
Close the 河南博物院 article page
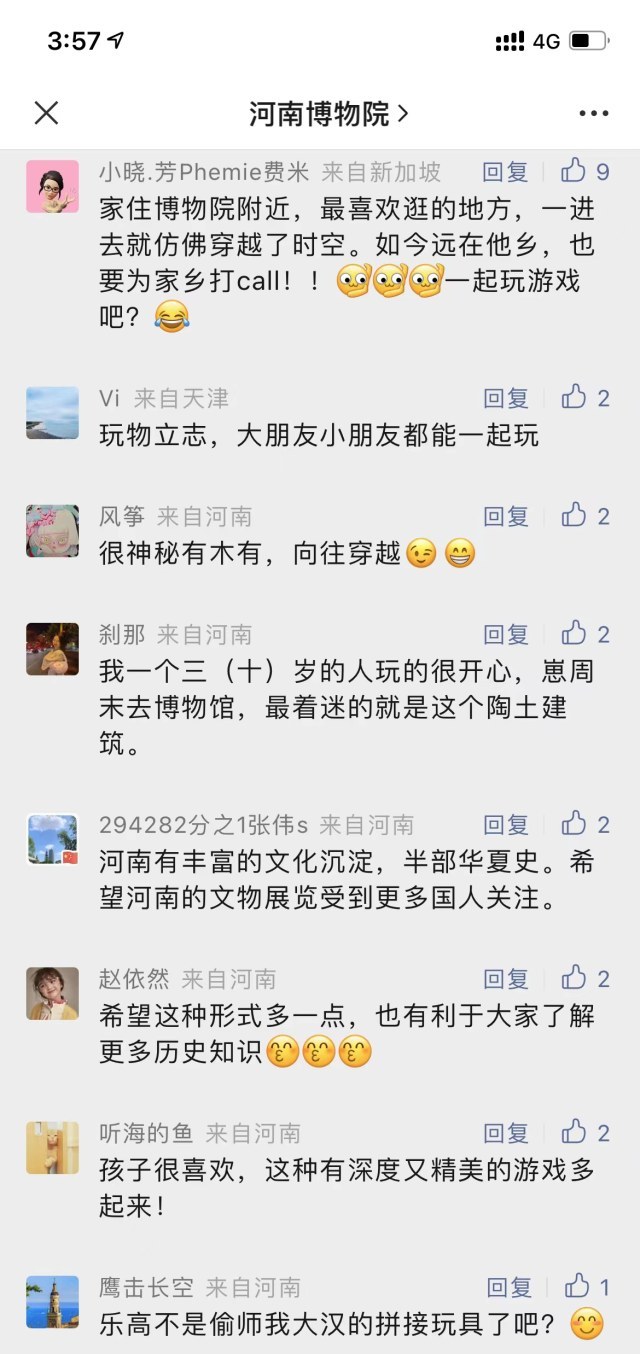point(46,113)
